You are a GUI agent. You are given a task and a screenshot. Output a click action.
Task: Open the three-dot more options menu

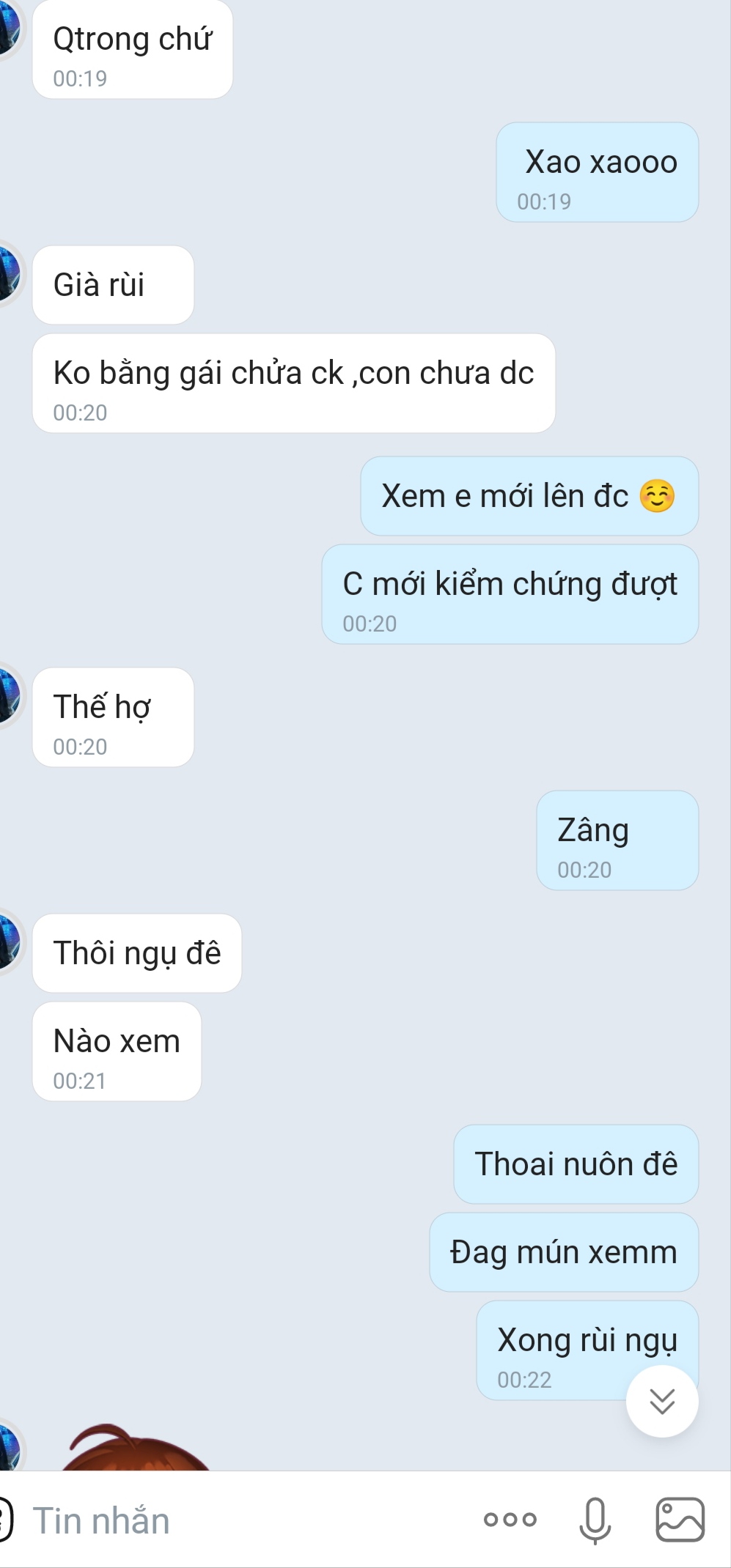click(x=510, y=1520)
